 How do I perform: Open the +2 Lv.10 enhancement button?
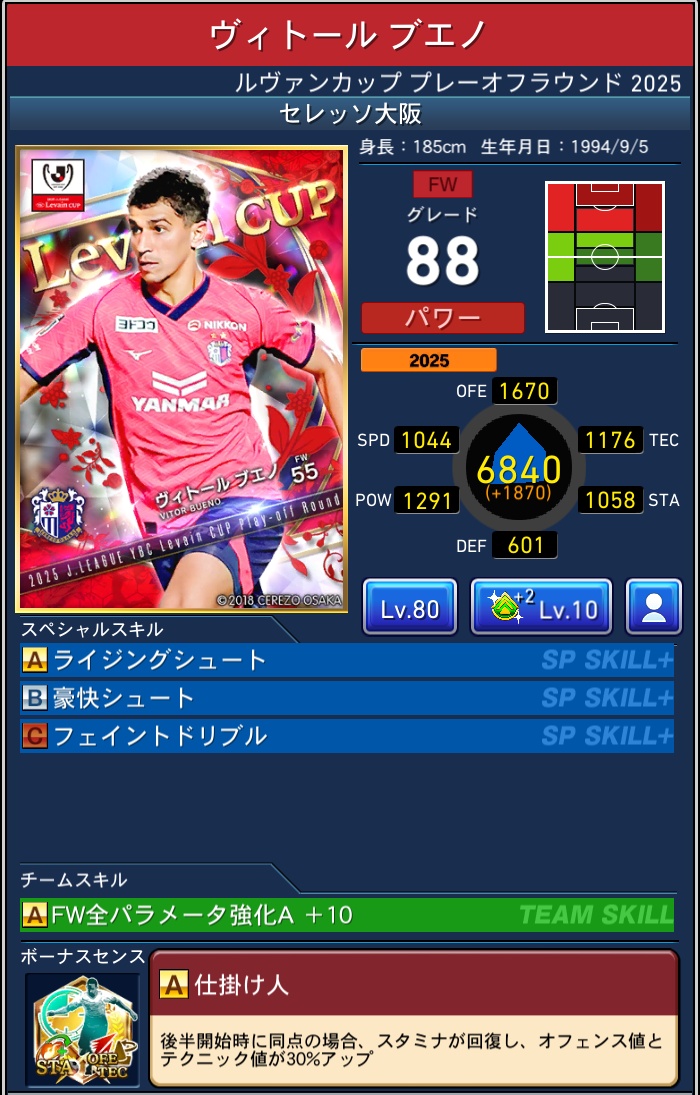click(x=541, y=607)
